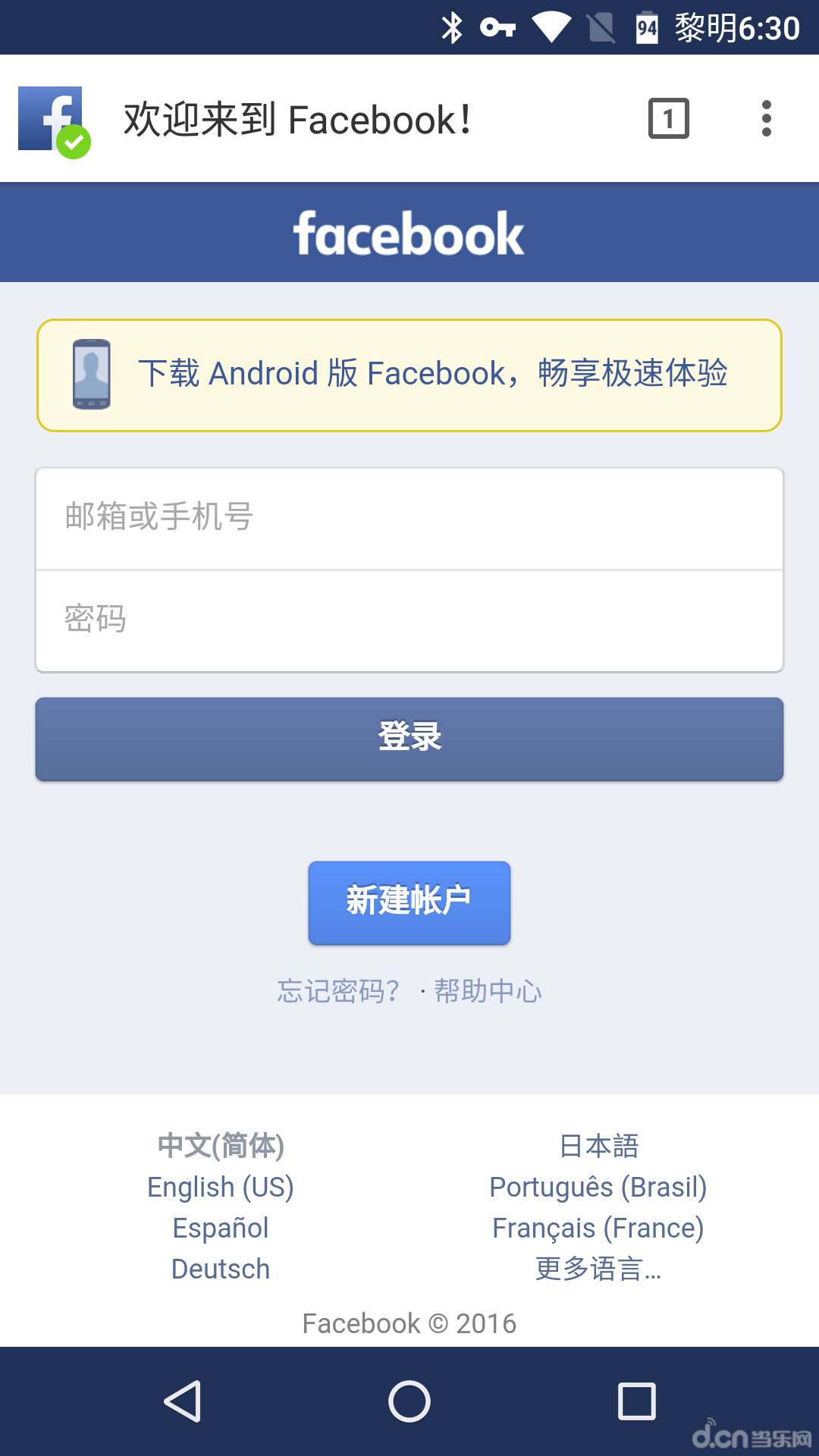Screen dimensions: 819x1456
Task: Tap the Facebook site security icon
Action: pyautogui.click(x=53, y=120)
